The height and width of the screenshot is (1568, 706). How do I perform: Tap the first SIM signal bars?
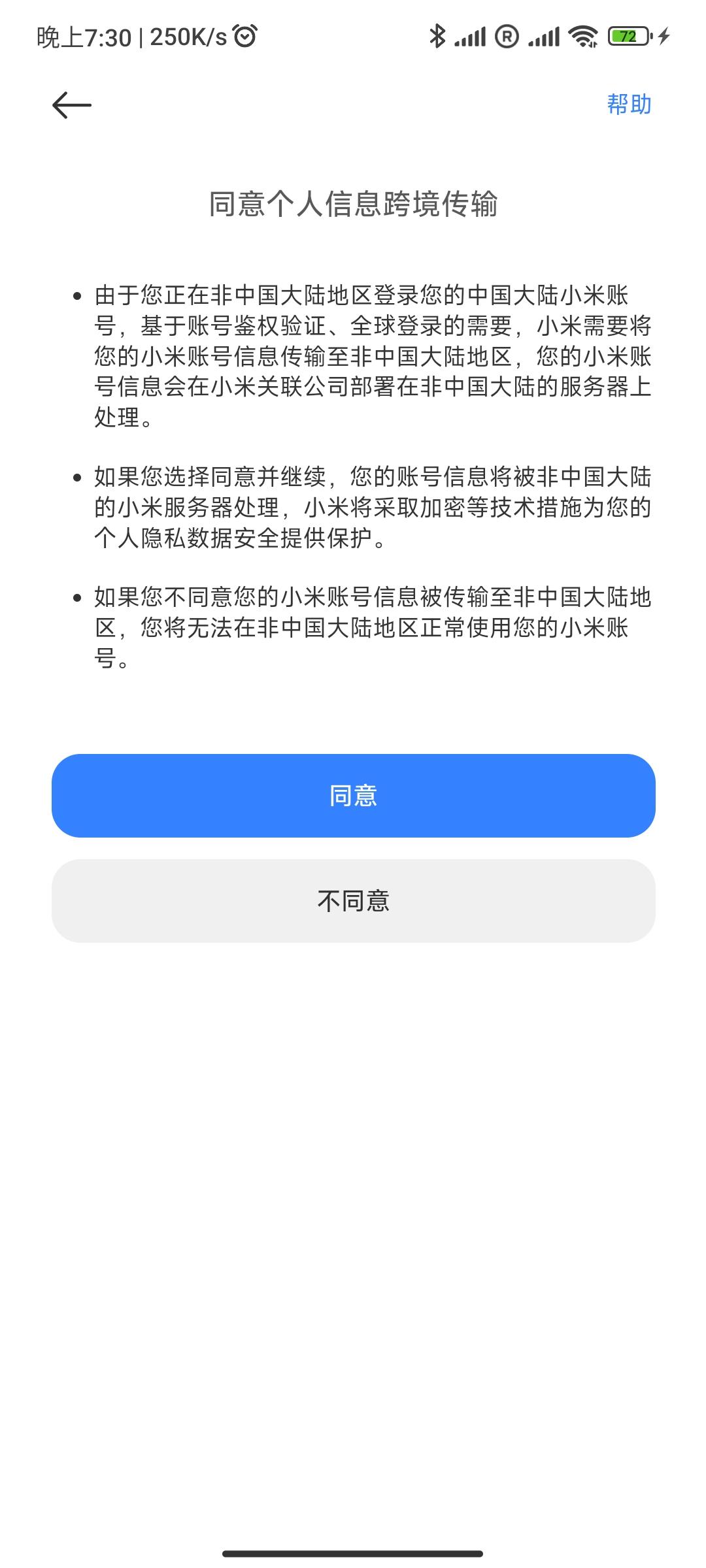point(468,37)
